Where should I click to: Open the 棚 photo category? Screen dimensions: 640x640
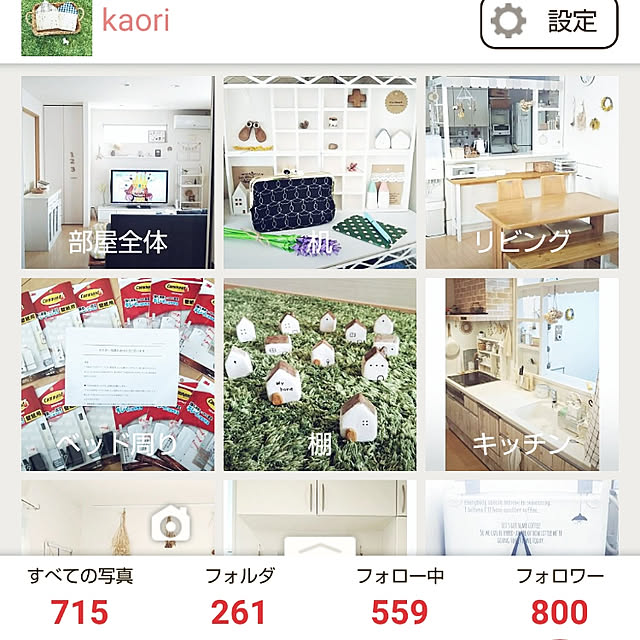[x=319, y=375]
